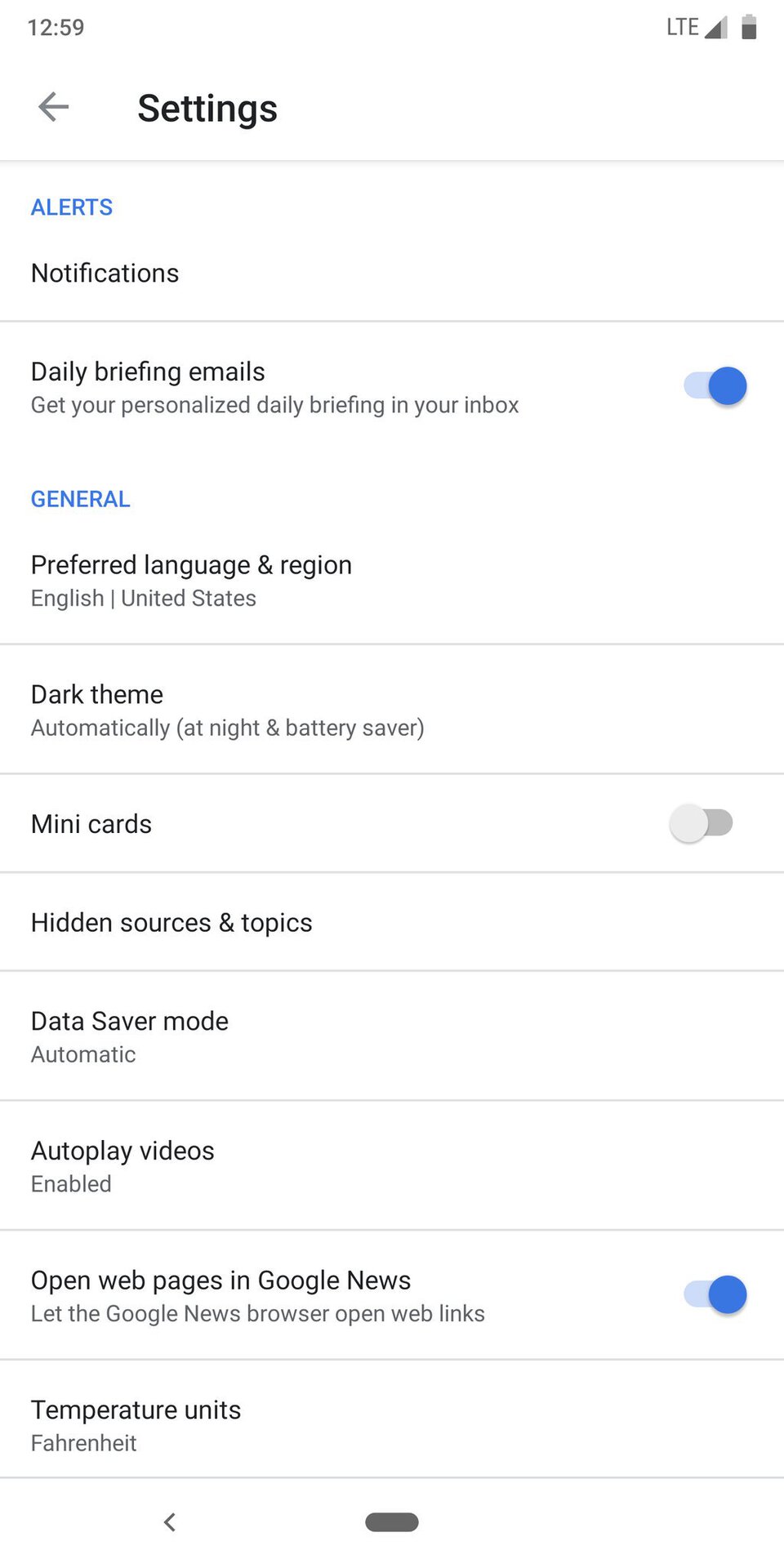Disable Open web pages in Google News

[x=715, y=1294]
